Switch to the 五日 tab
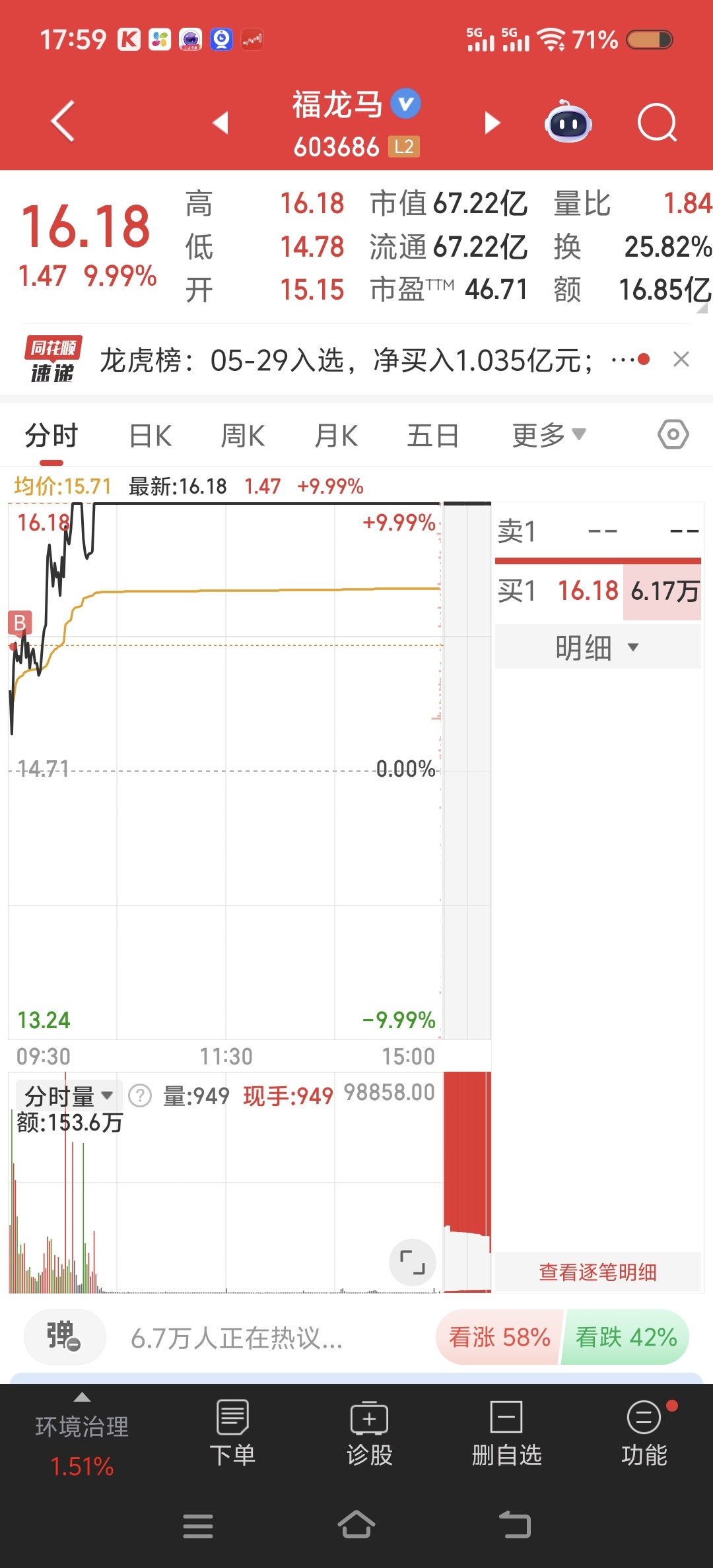Screen dimensions: 713x1568 pos(432,436)
